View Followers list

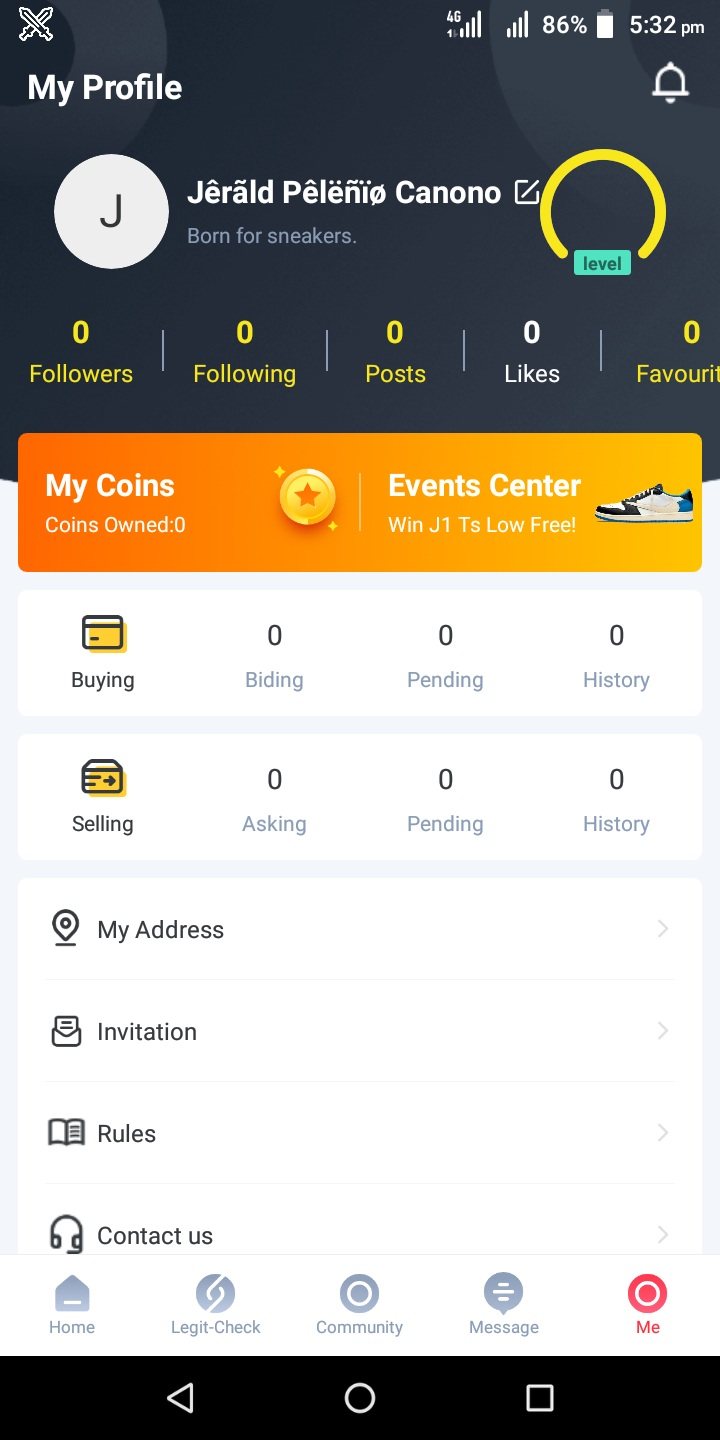coord(81,352)
